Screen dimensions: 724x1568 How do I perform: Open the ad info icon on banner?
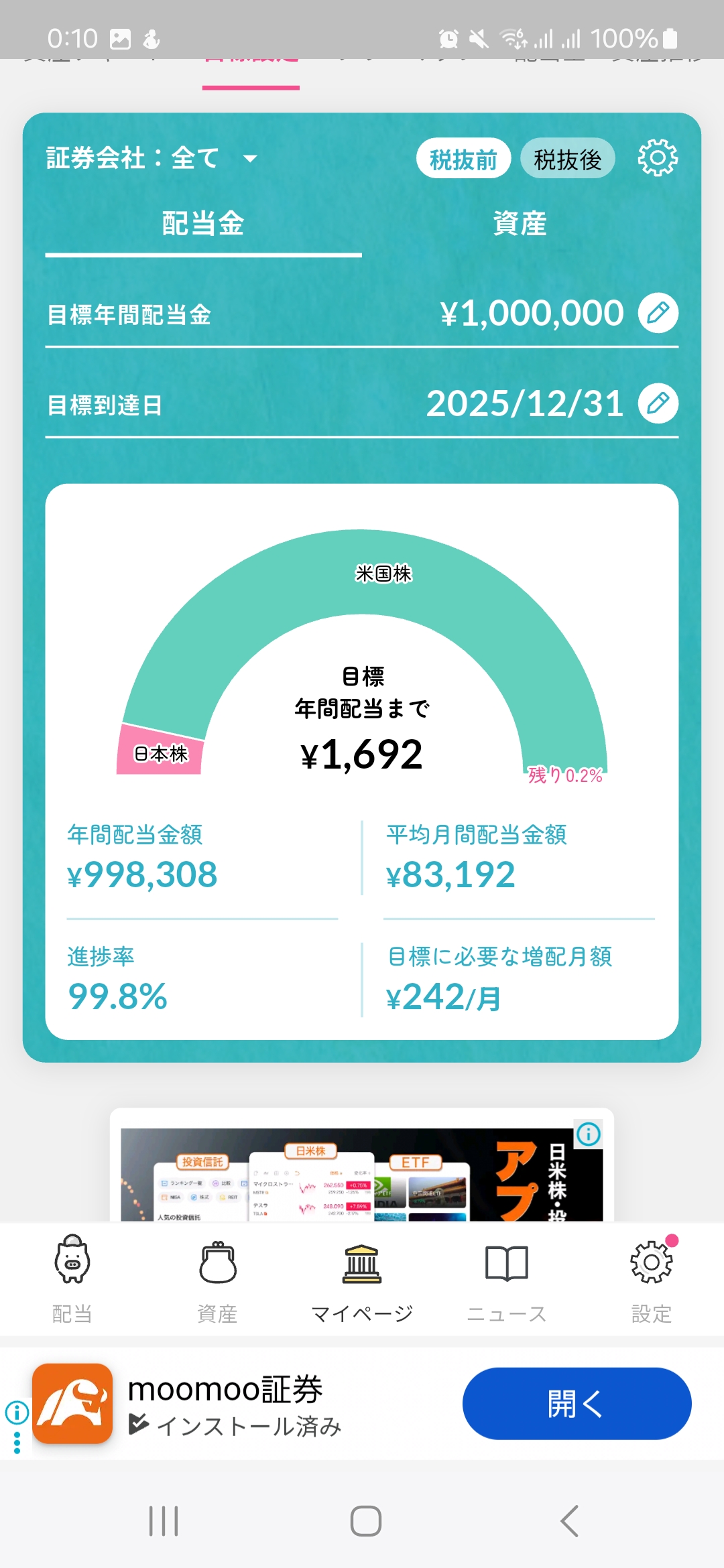[x=589, y=1134]
